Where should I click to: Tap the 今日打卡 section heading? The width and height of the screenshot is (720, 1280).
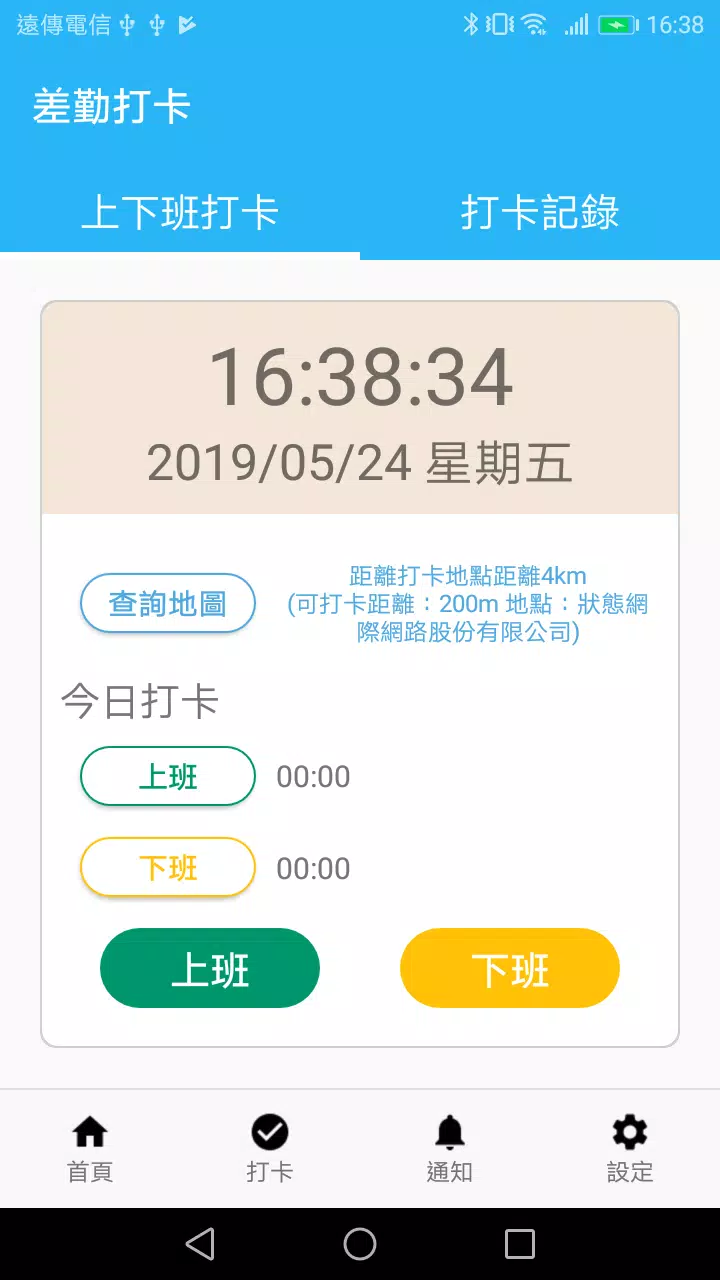(140, 702)
